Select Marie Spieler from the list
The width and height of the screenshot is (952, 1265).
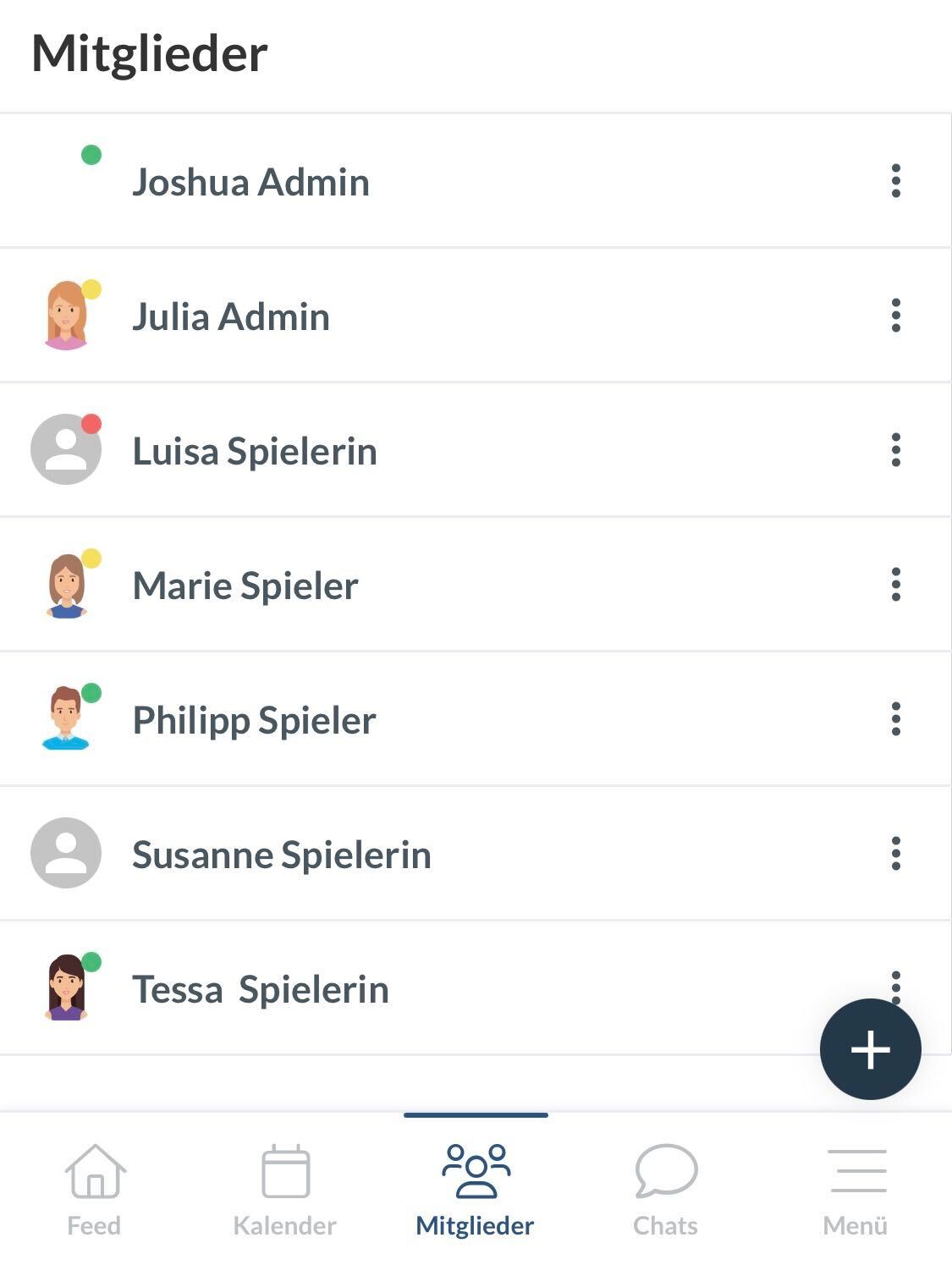click(245, 586)
